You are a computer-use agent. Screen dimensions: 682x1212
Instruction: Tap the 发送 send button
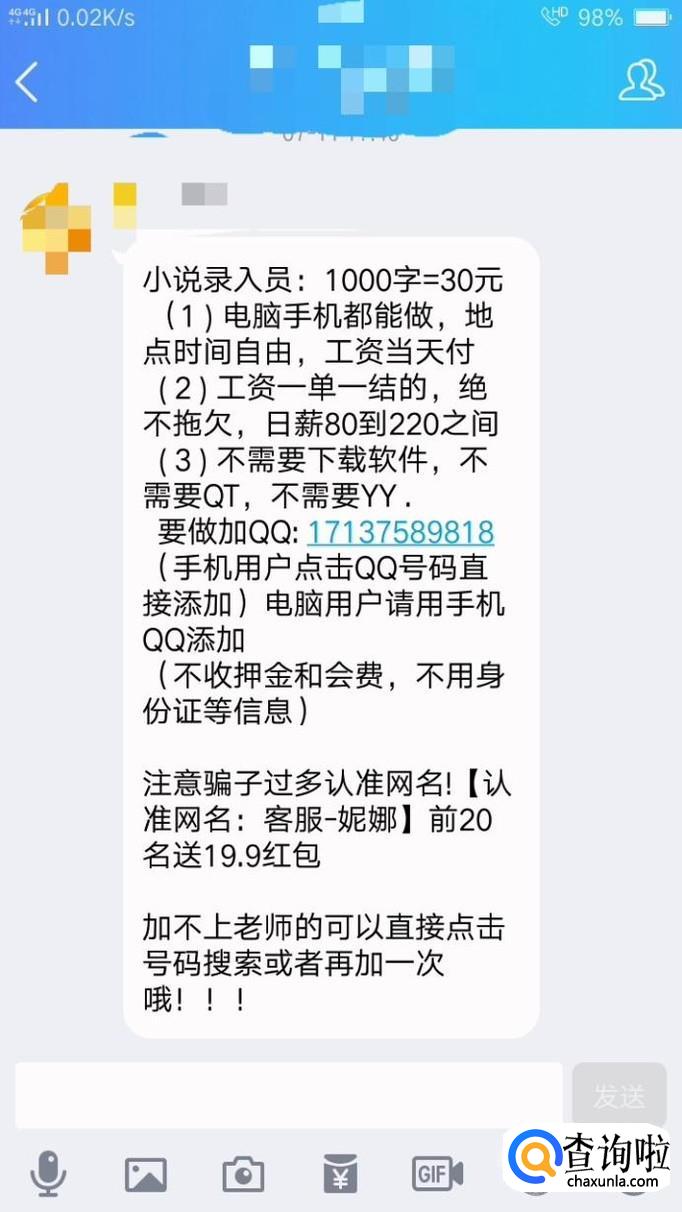click(619, 1095)
